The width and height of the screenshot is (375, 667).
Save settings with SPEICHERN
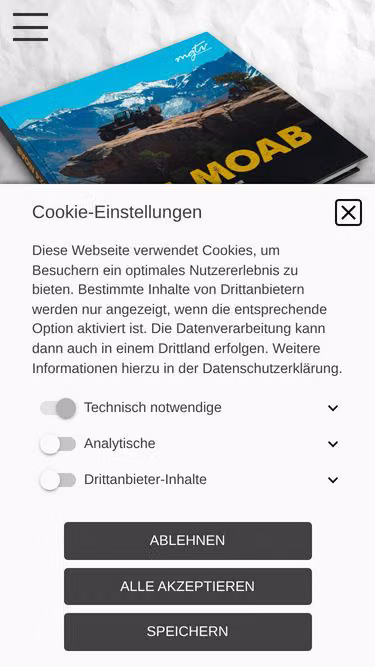click(x=188, y=632)
